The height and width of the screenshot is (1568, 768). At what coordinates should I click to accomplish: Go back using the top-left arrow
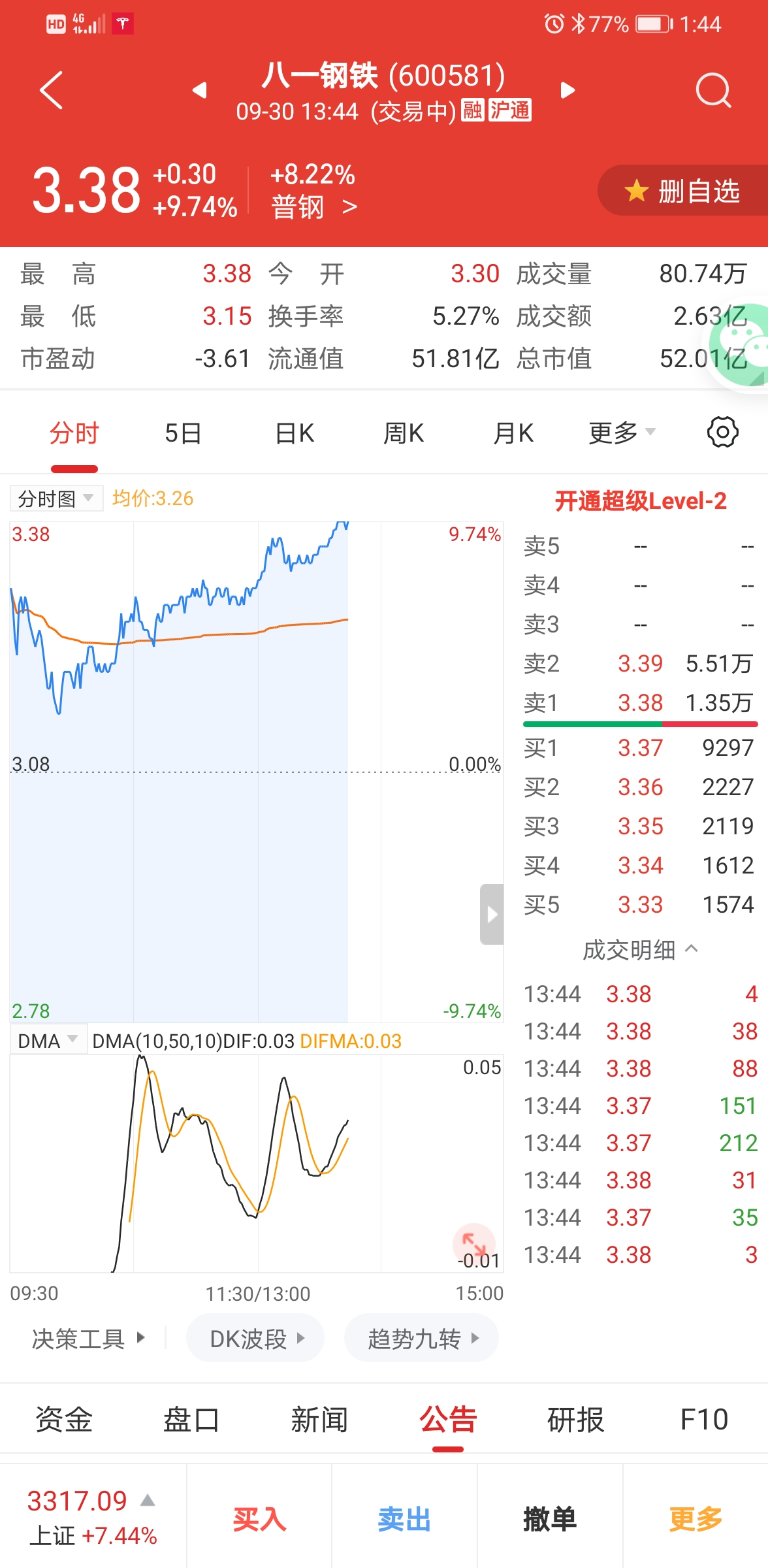51,90
